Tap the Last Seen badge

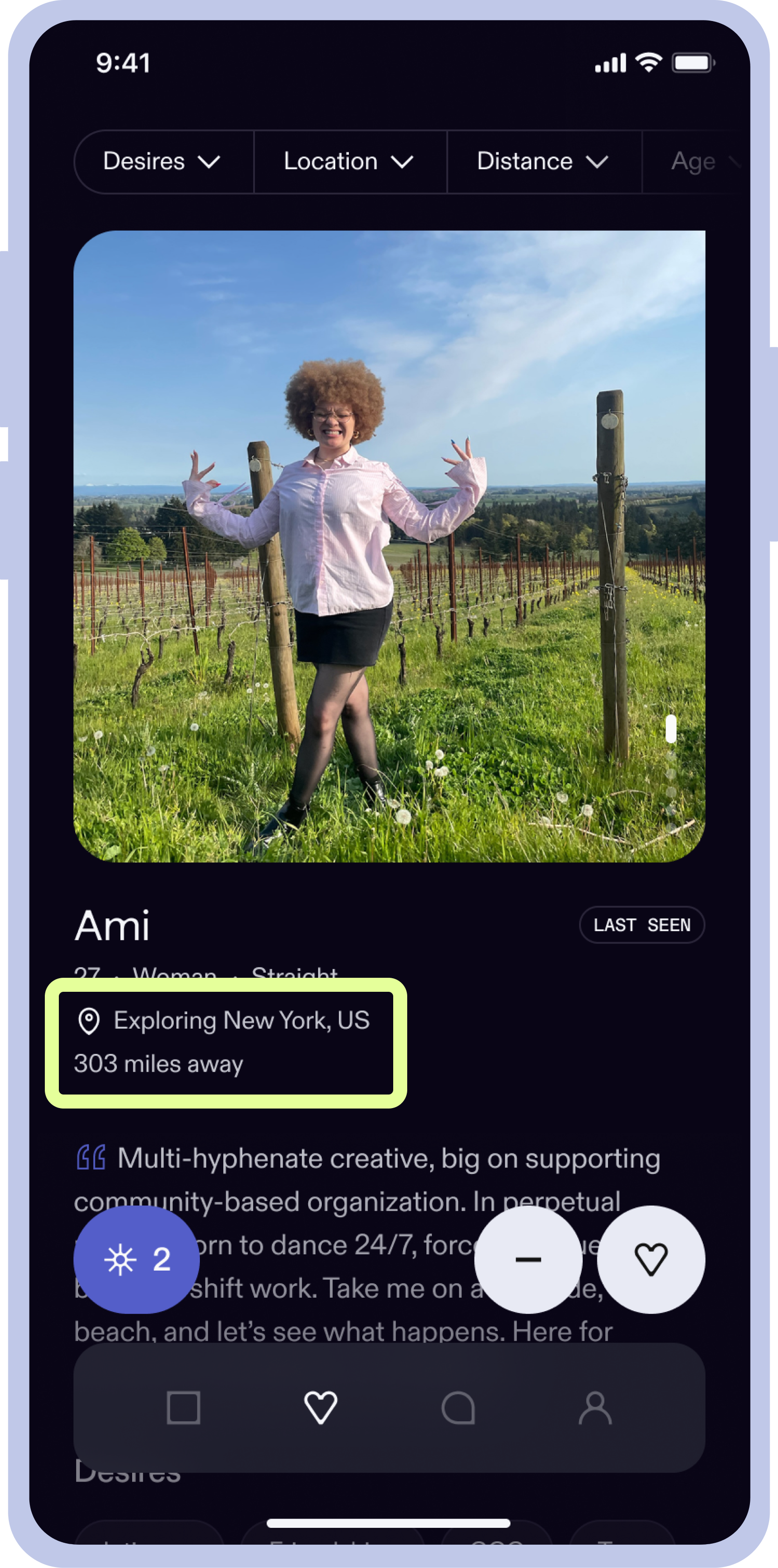[x=642, y=925]
